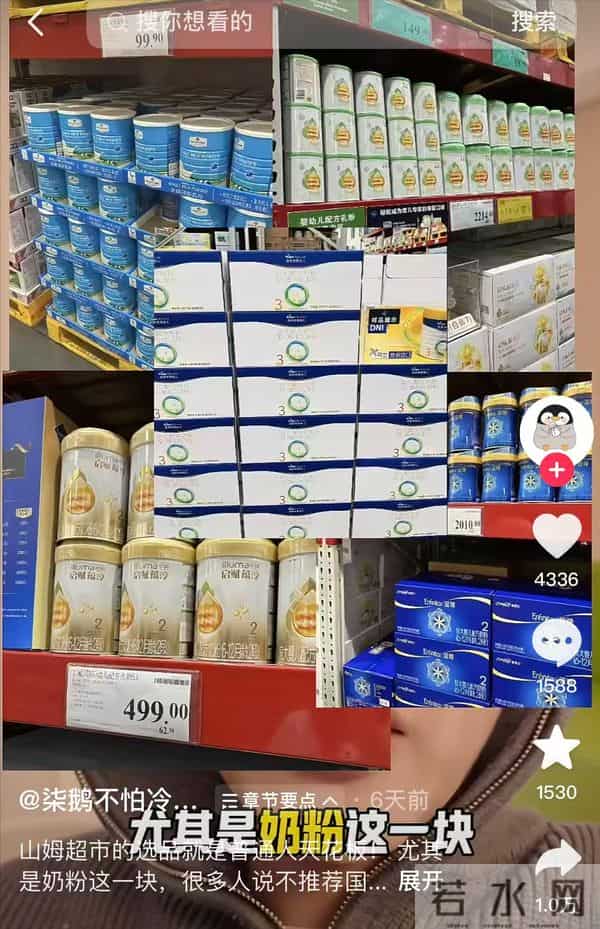Favorite this video with the star
This screenshot has height=929, width=600.
point(557,748)
